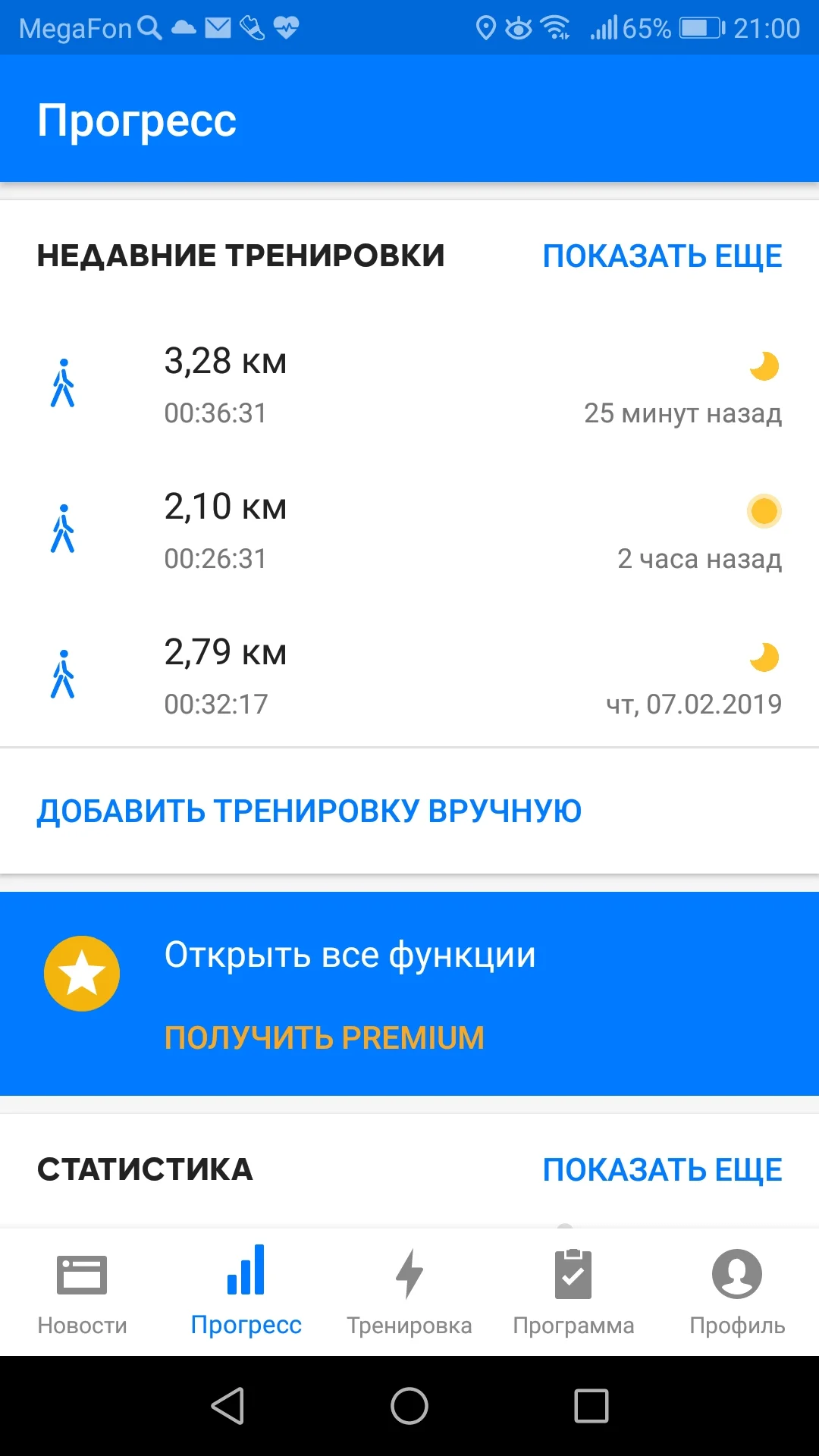Open the 2,79 км workout

pos(409,677)
